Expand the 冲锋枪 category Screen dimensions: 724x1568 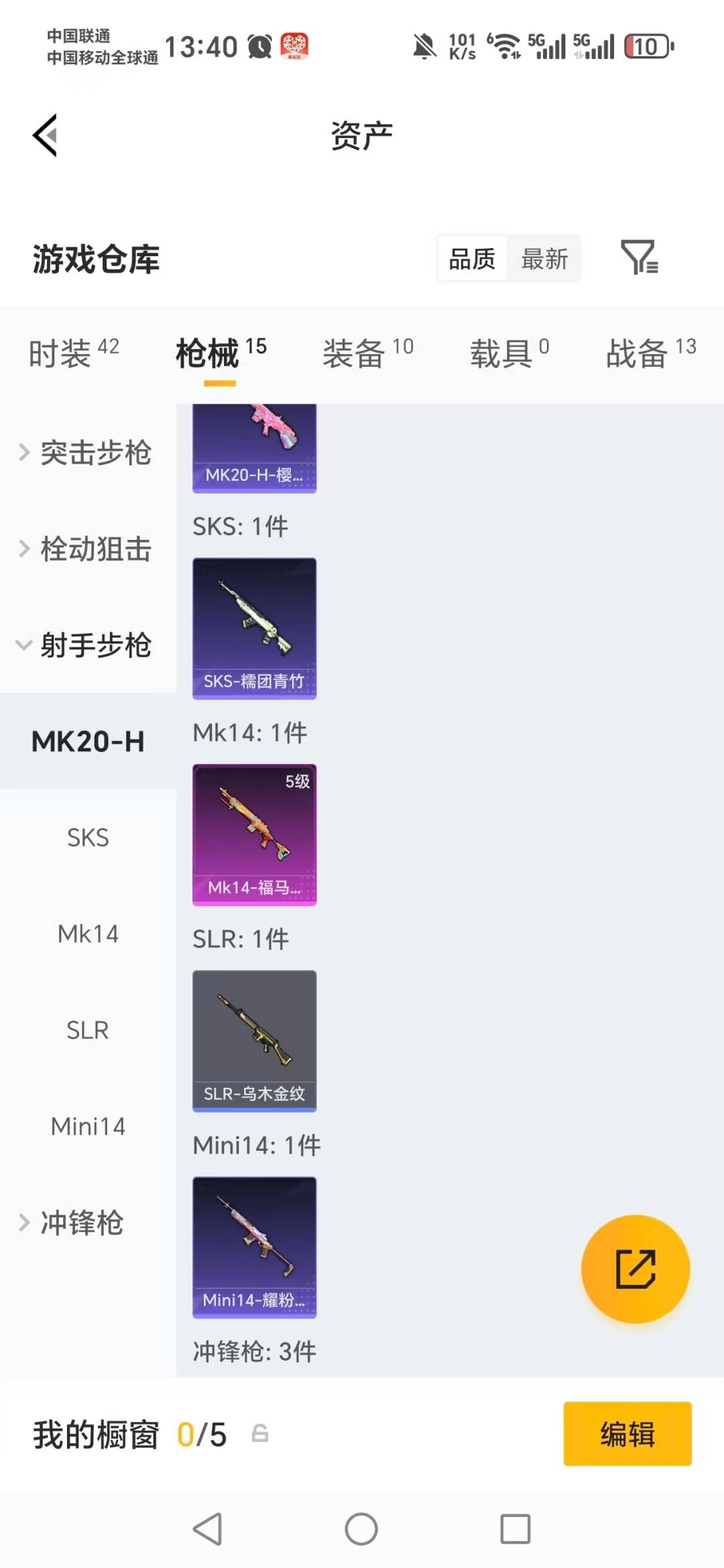pos(80,1223)
